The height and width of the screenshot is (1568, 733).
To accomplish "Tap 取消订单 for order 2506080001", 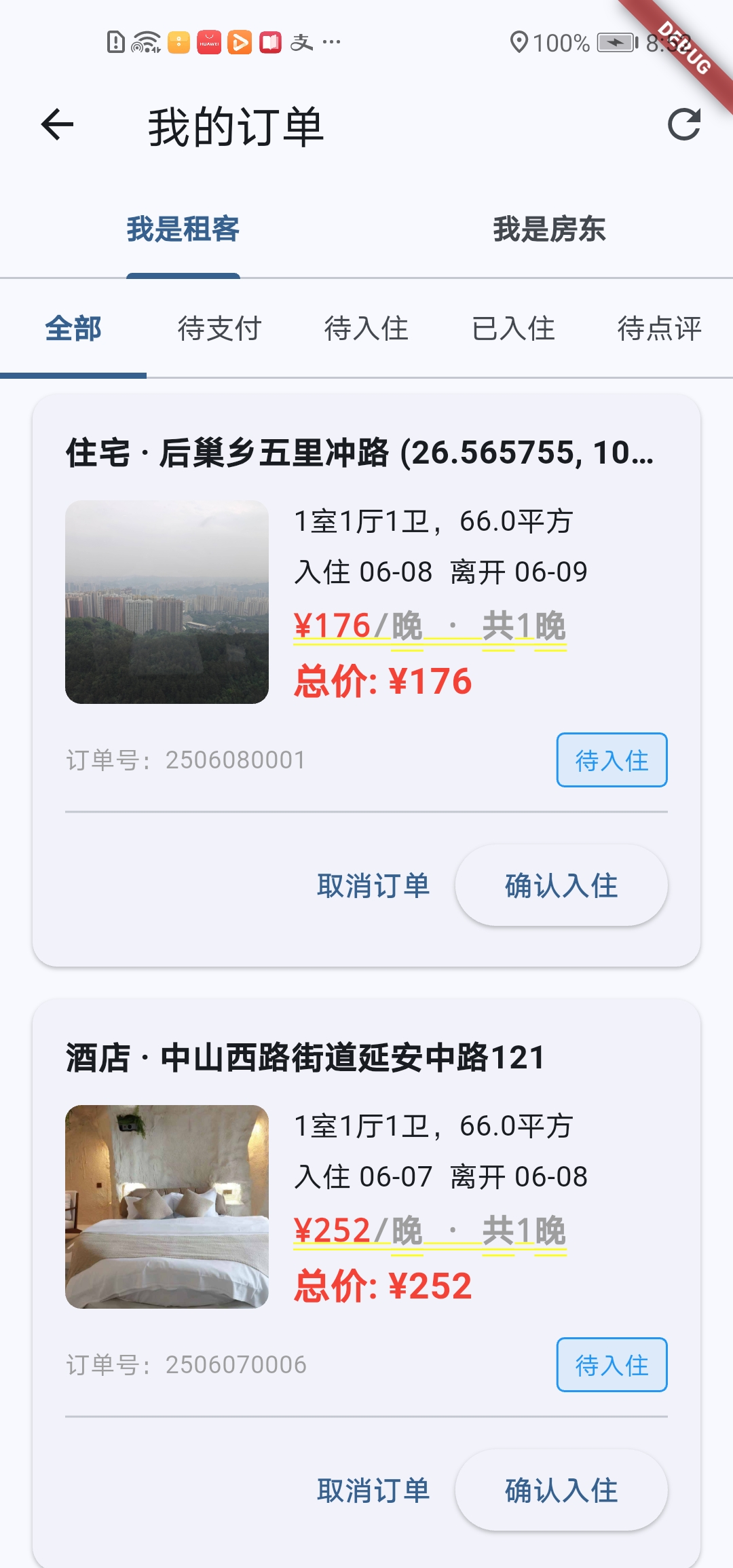I will coord(373,886).
